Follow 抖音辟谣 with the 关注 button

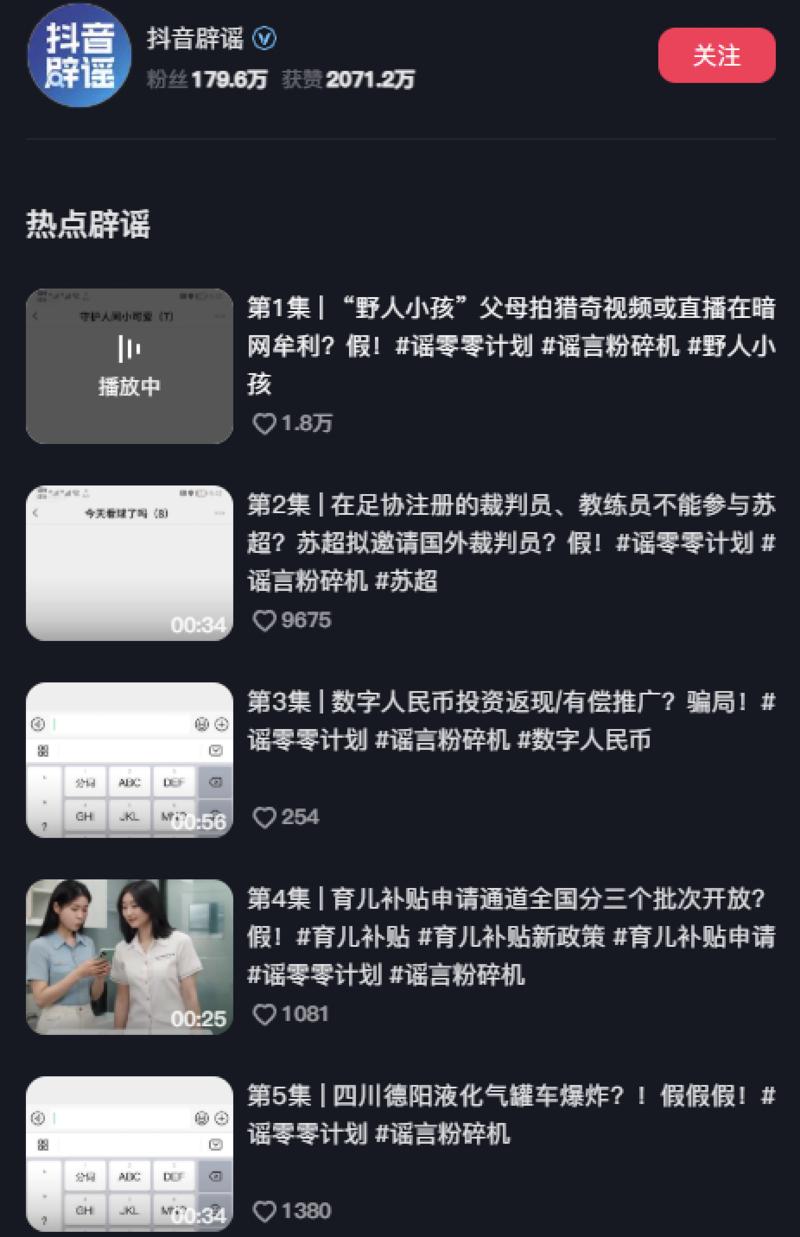[x=716, y=55]
